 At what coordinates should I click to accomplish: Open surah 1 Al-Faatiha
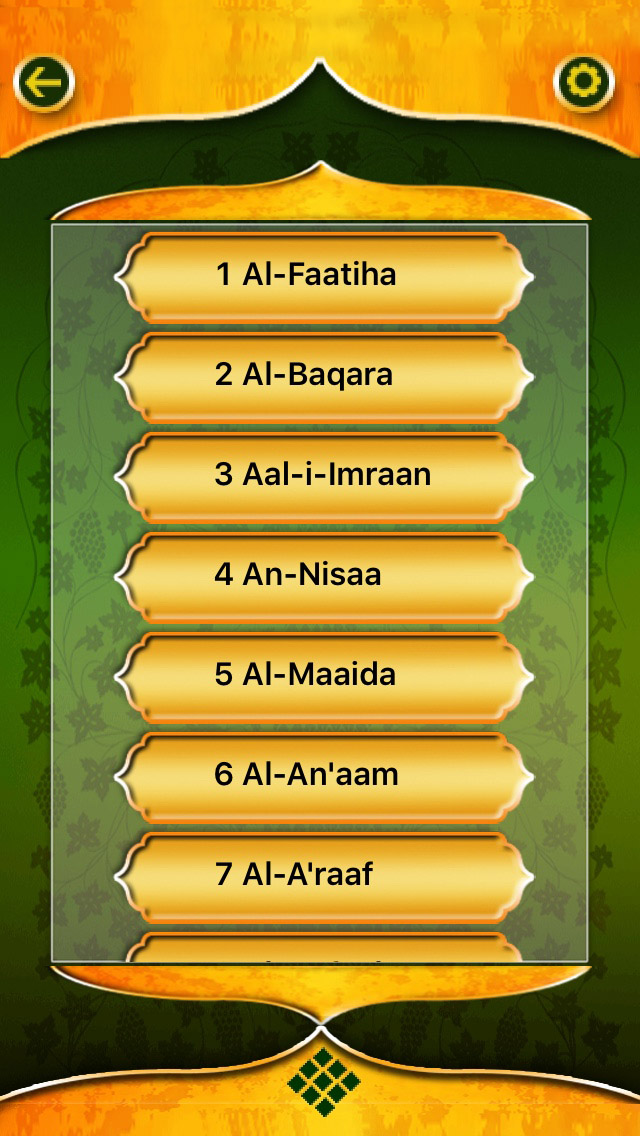click(324, 277)
